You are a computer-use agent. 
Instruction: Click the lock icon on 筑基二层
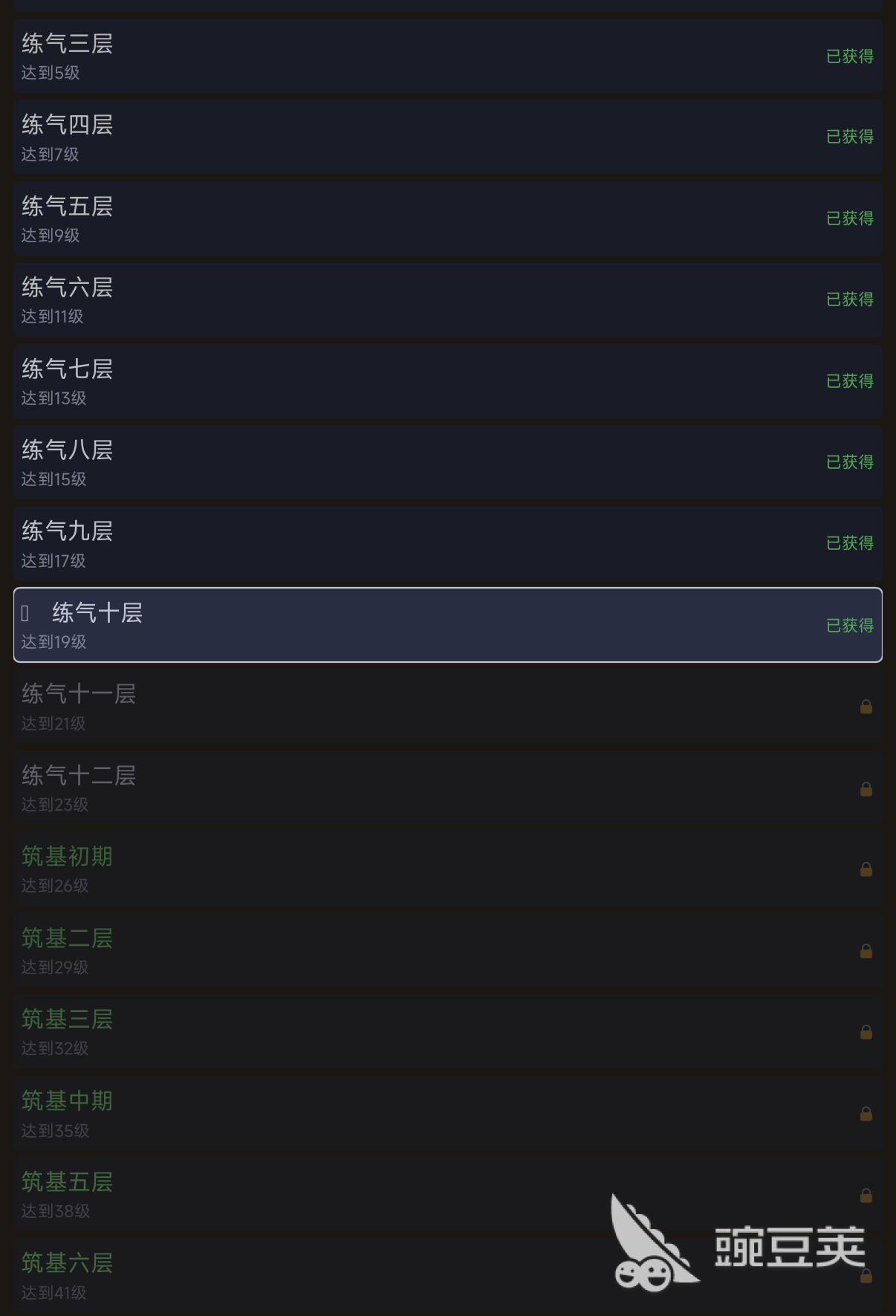866,952
